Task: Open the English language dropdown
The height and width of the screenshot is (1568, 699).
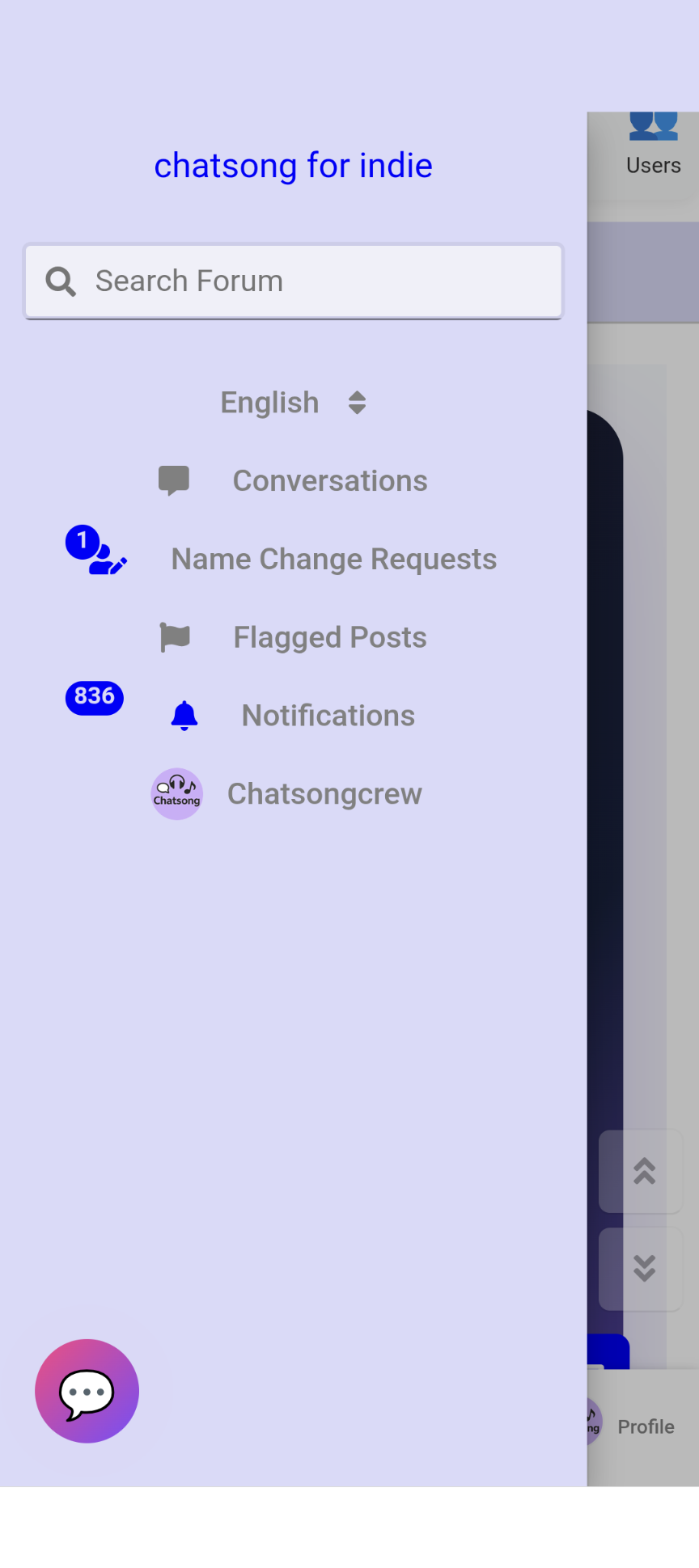Action: (x=293, y=403)
